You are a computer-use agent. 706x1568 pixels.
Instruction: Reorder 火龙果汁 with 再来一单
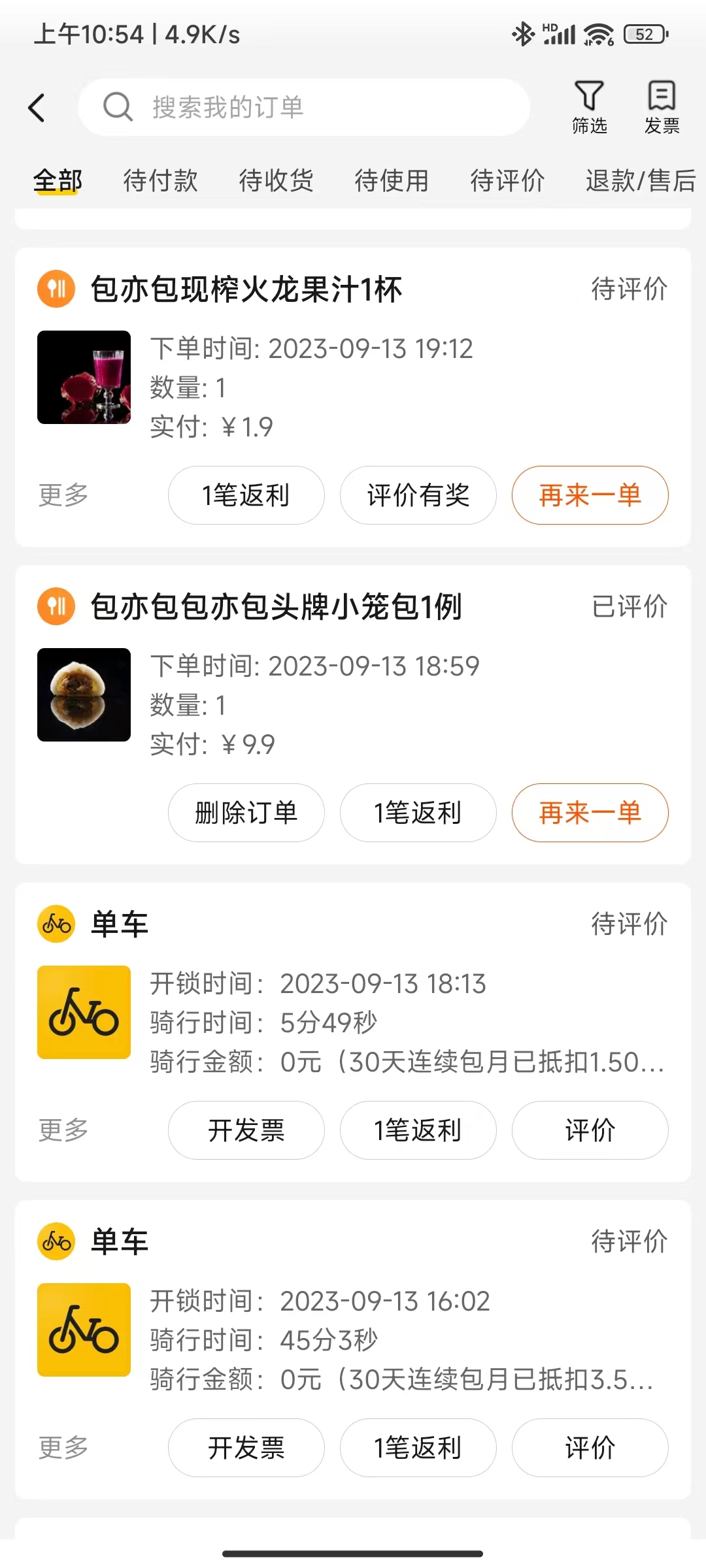click(590, 495)
